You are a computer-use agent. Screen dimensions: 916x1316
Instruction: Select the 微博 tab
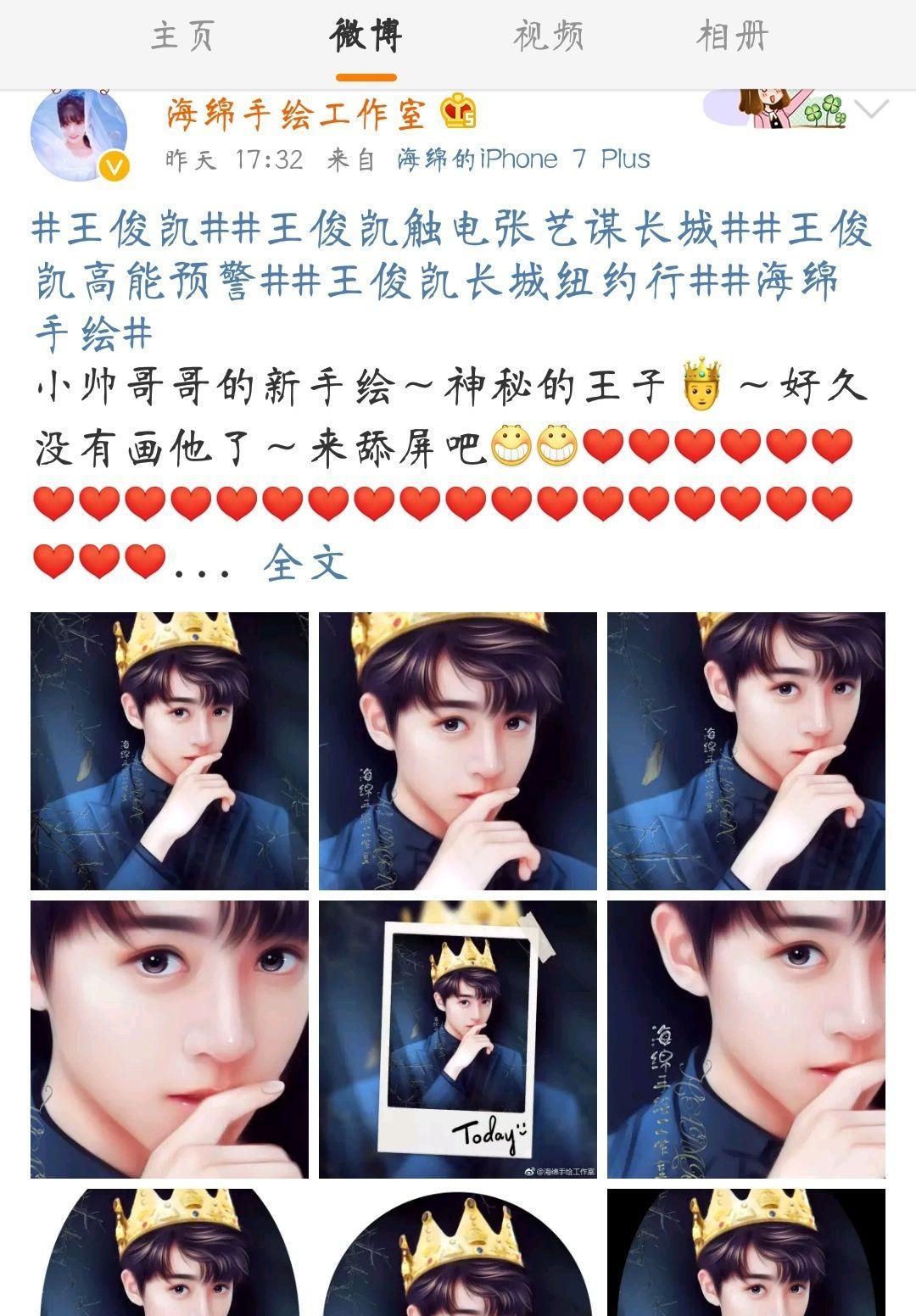point(366,36)
